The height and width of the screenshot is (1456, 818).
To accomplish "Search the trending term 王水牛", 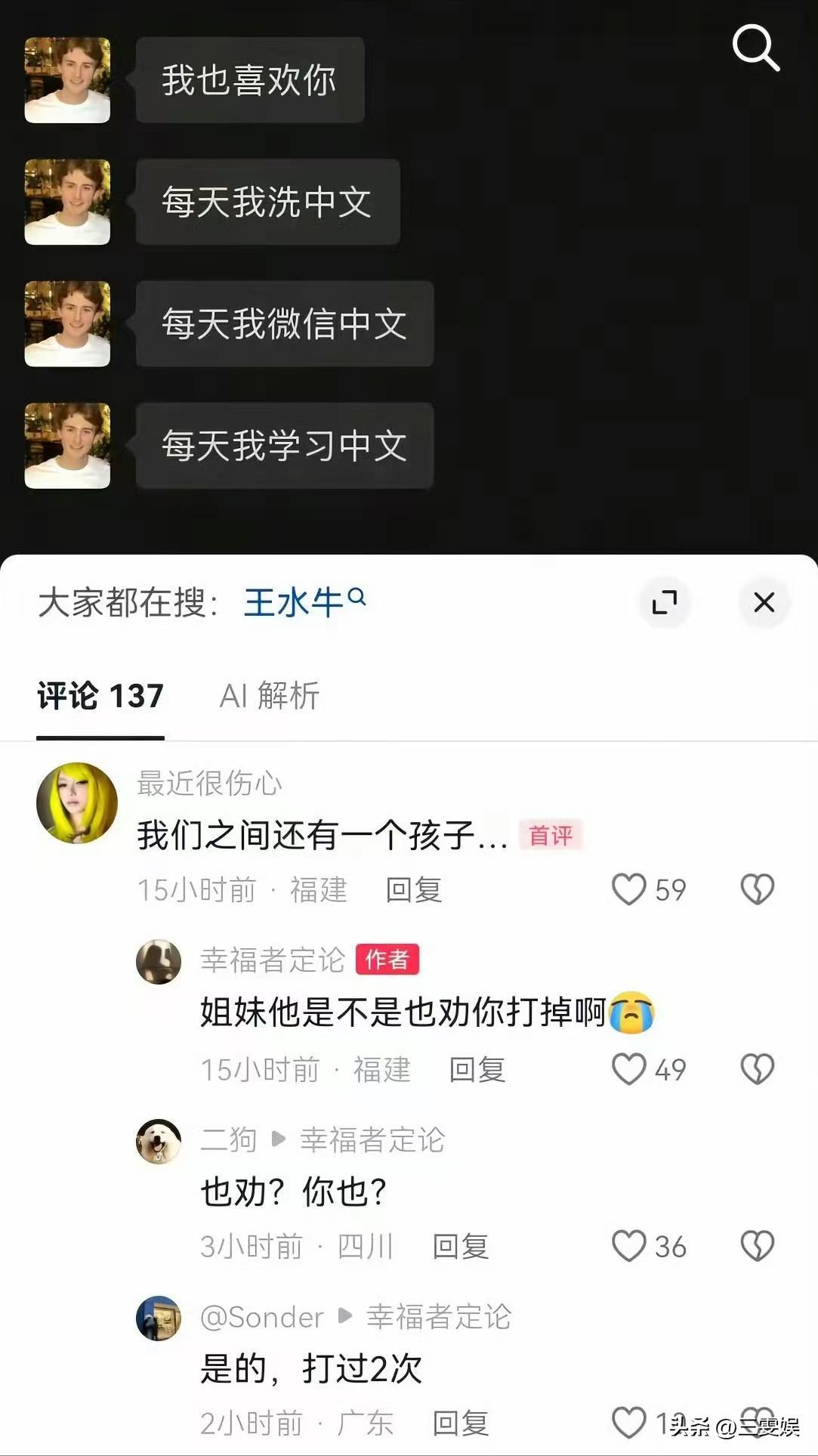I will coord(304,603).
